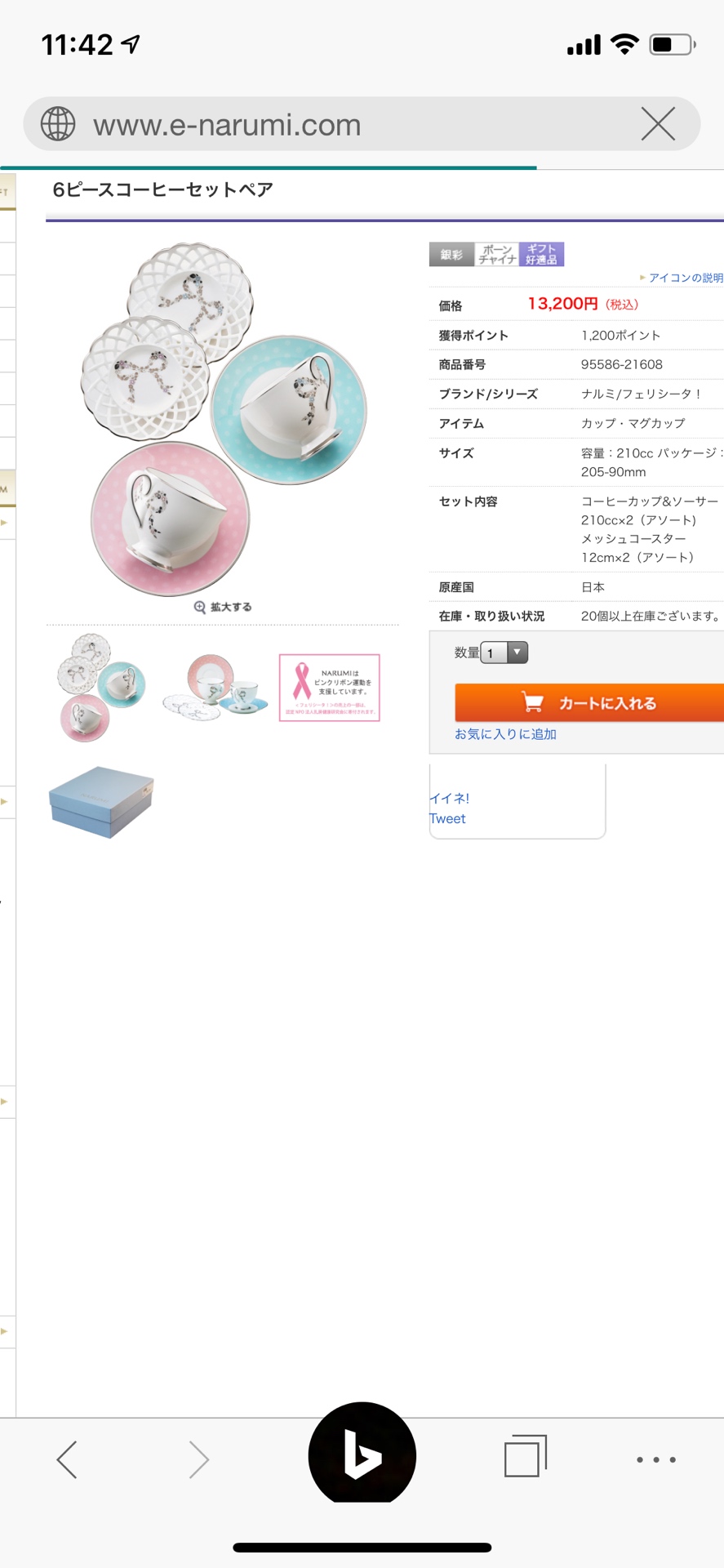Enlarge the product image with 拡大する

pyautogui.click(x=223, y=607)
